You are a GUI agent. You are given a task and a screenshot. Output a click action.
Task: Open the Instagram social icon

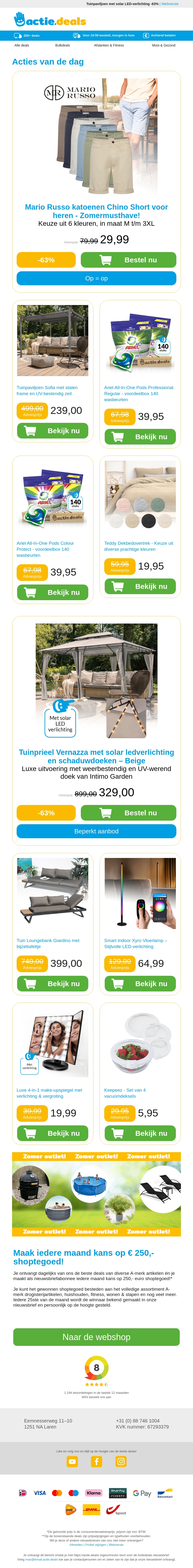121,1462
